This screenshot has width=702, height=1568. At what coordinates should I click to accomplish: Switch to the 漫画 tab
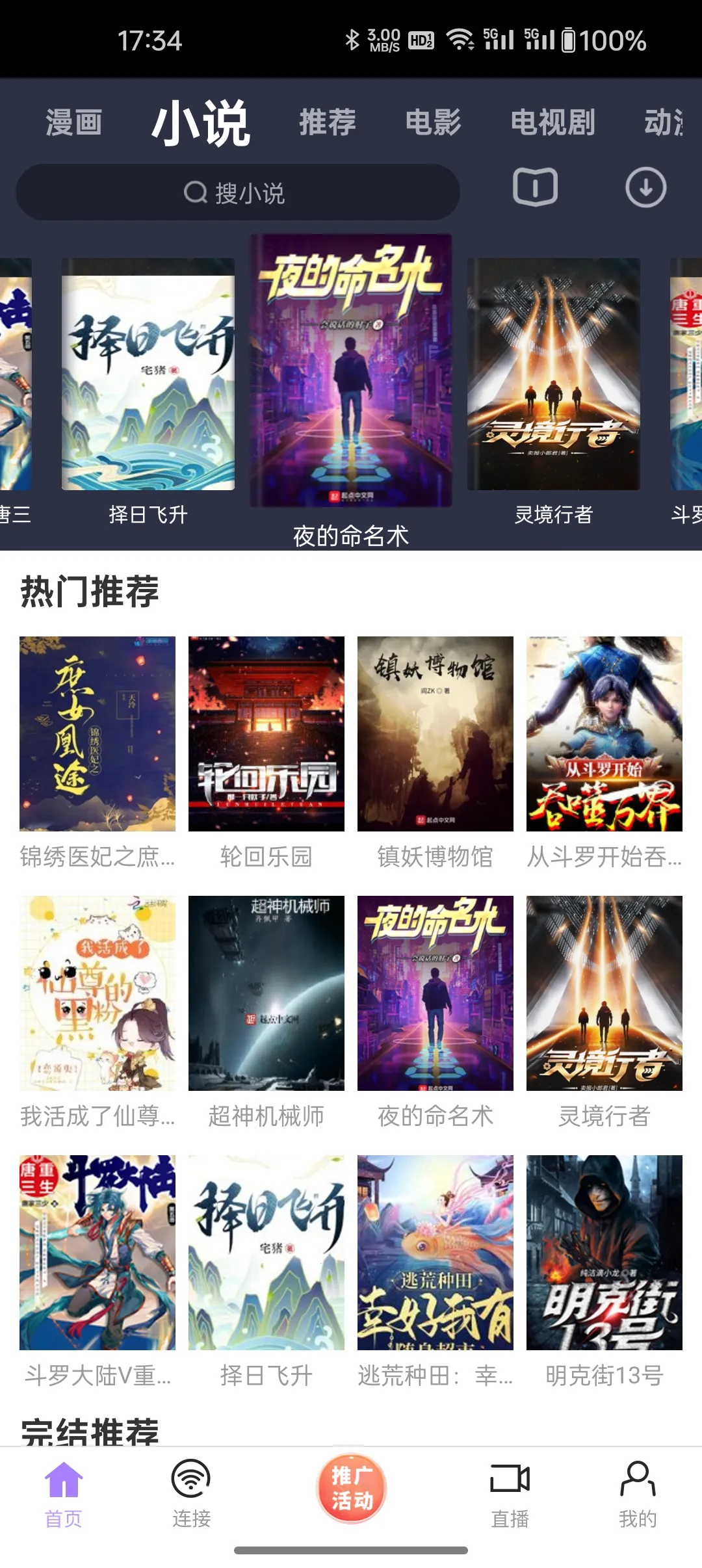pos(73,122)
